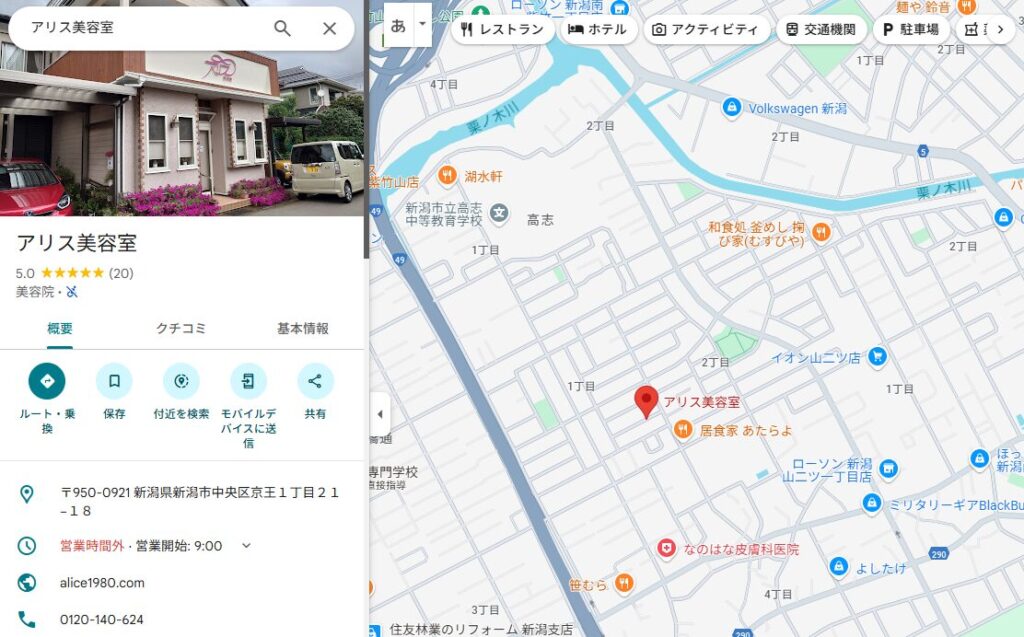Collapse the side panel arrow
Image resolution: width=1024 pixels, height=637 pixels.
click(x=380, y=414)
